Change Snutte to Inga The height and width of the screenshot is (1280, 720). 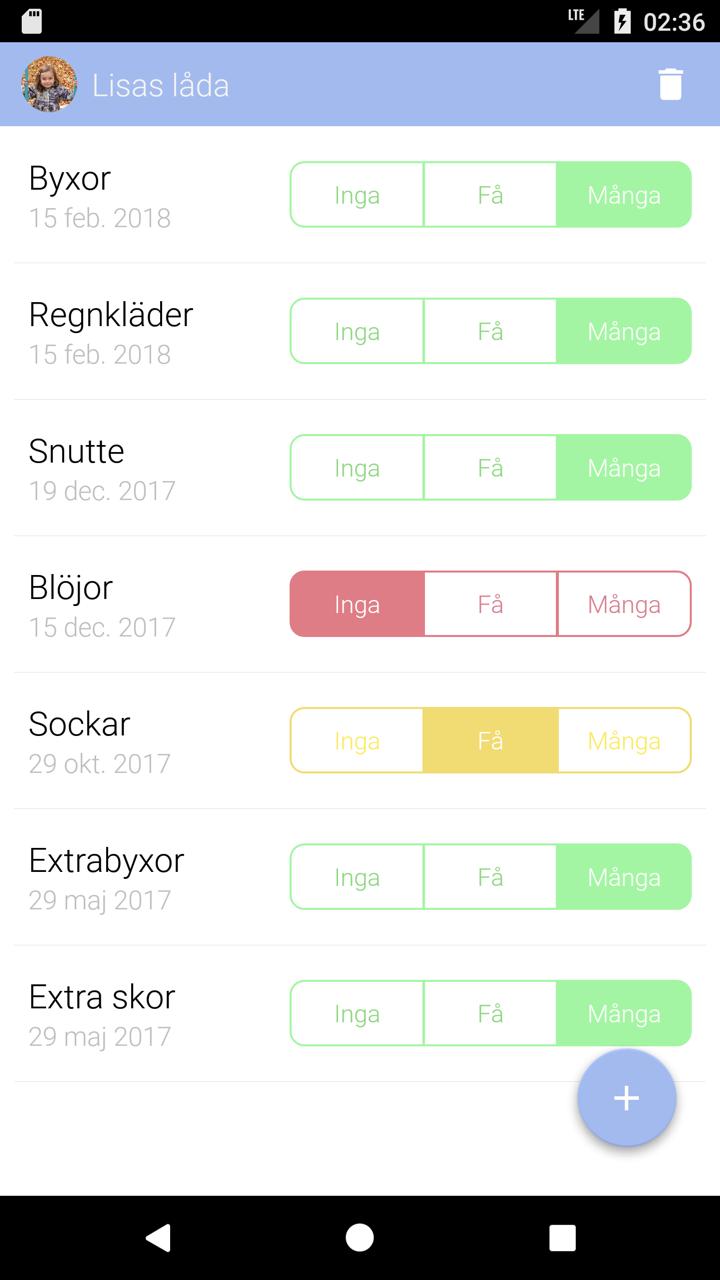coord(357,468)
